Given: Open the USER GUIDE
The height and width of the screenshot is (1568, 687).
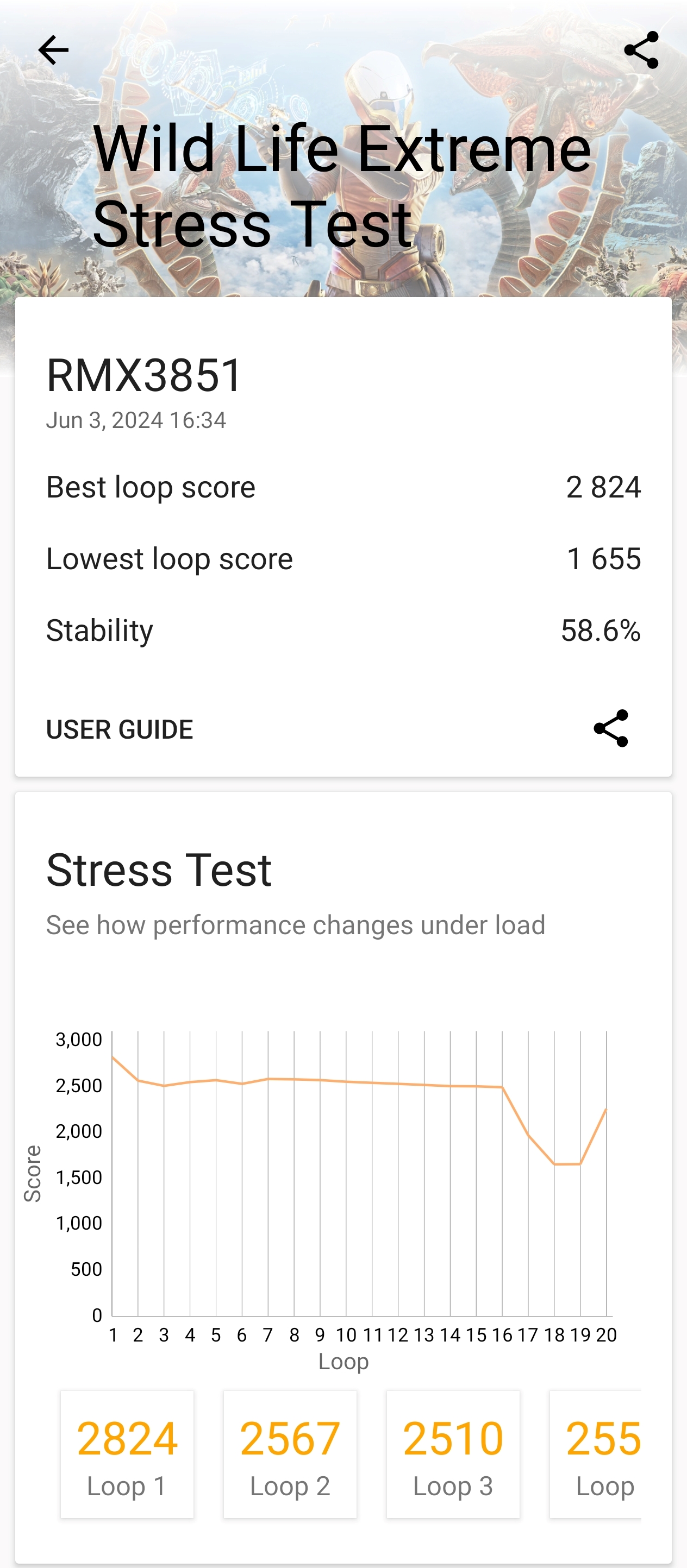Looking at the screenshot, I should click(120, 729).
